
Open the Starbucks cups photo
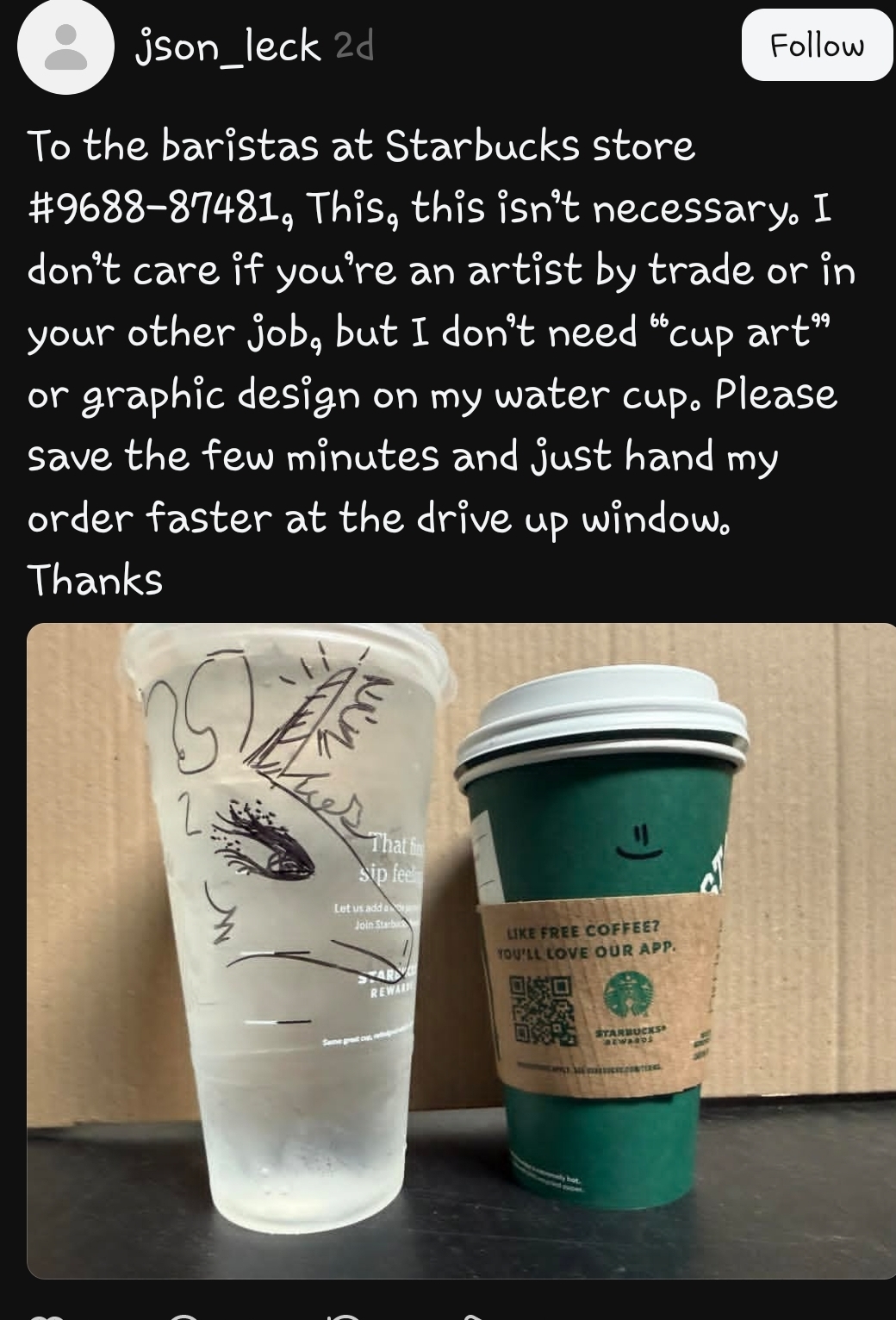pos(461,950)
